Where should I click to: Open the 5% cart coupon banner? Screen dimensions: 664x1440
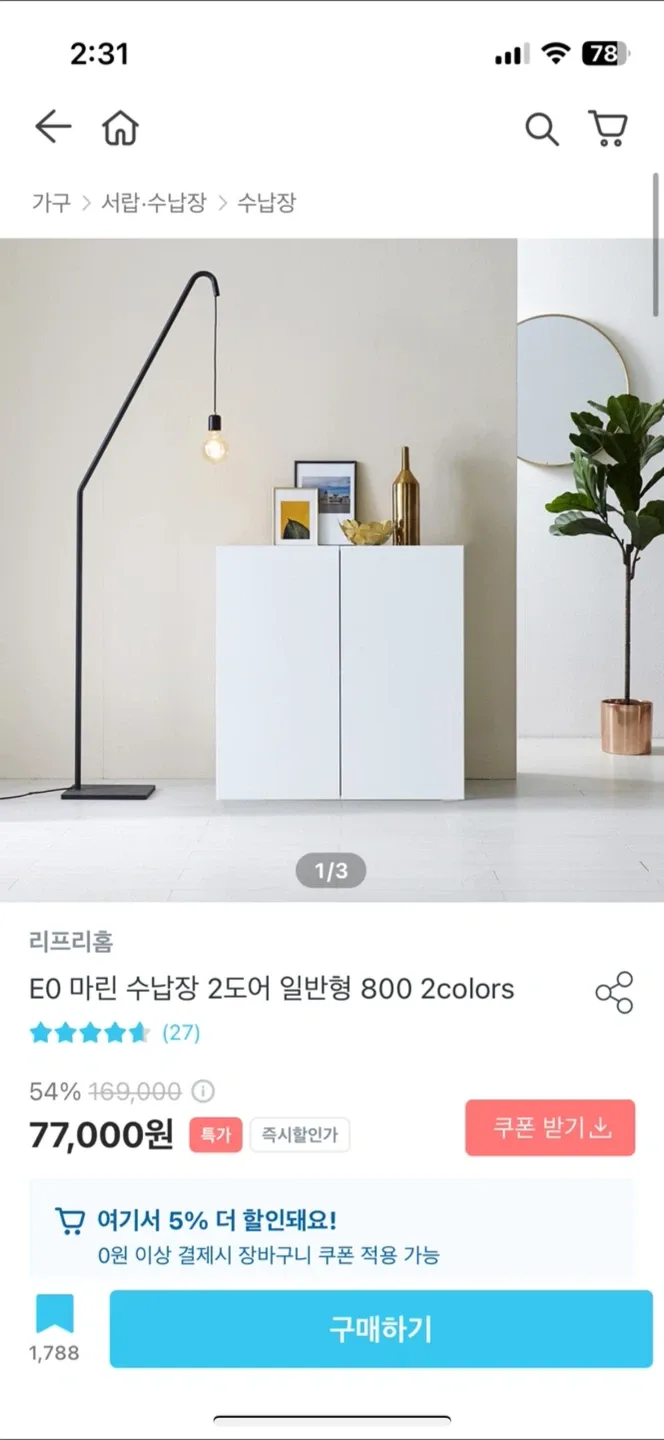tap(332, 1236)
